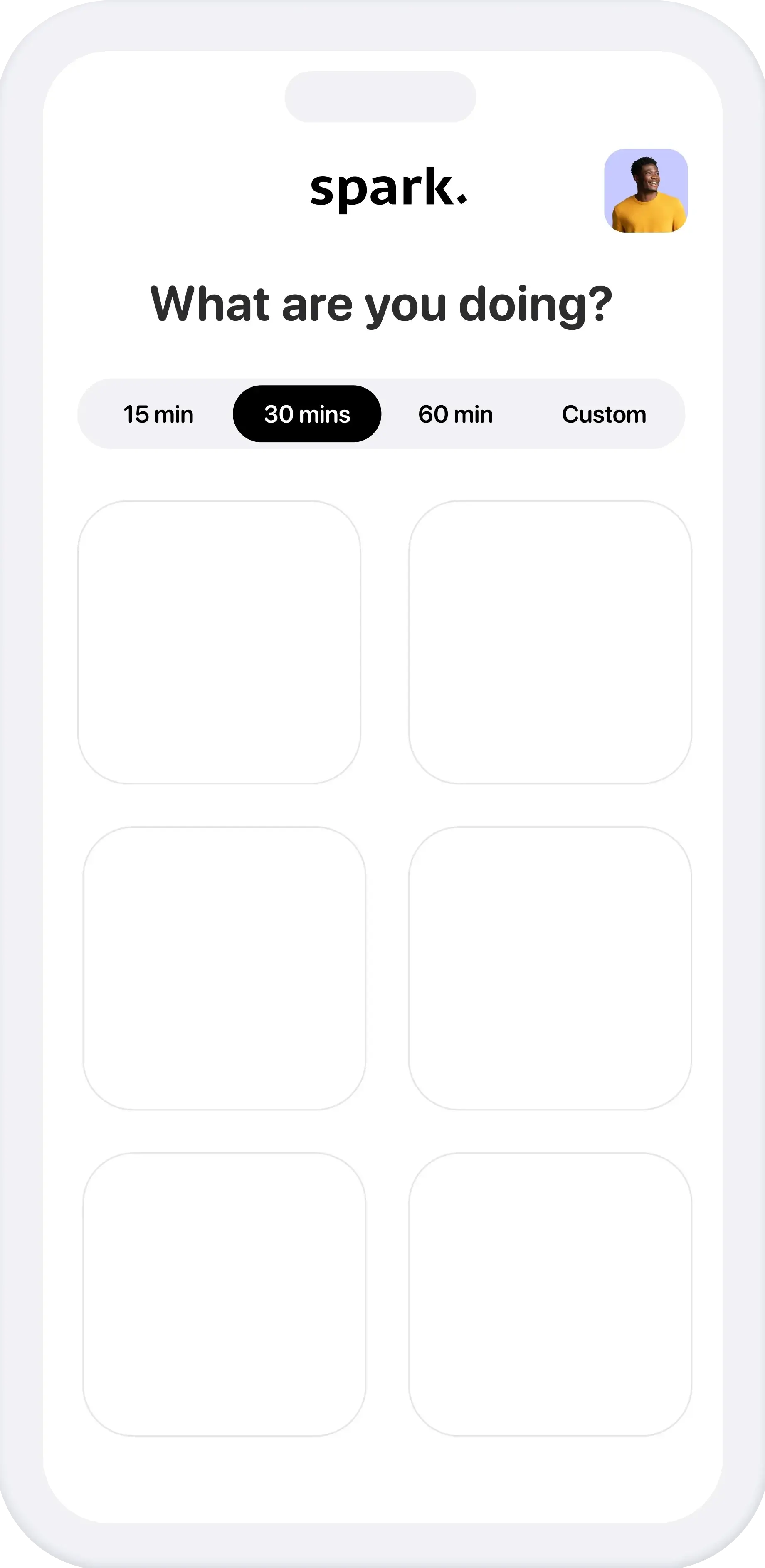The image size is (765, 1568).
Task: Select the 15 min duration
Action: click(158, 414)
